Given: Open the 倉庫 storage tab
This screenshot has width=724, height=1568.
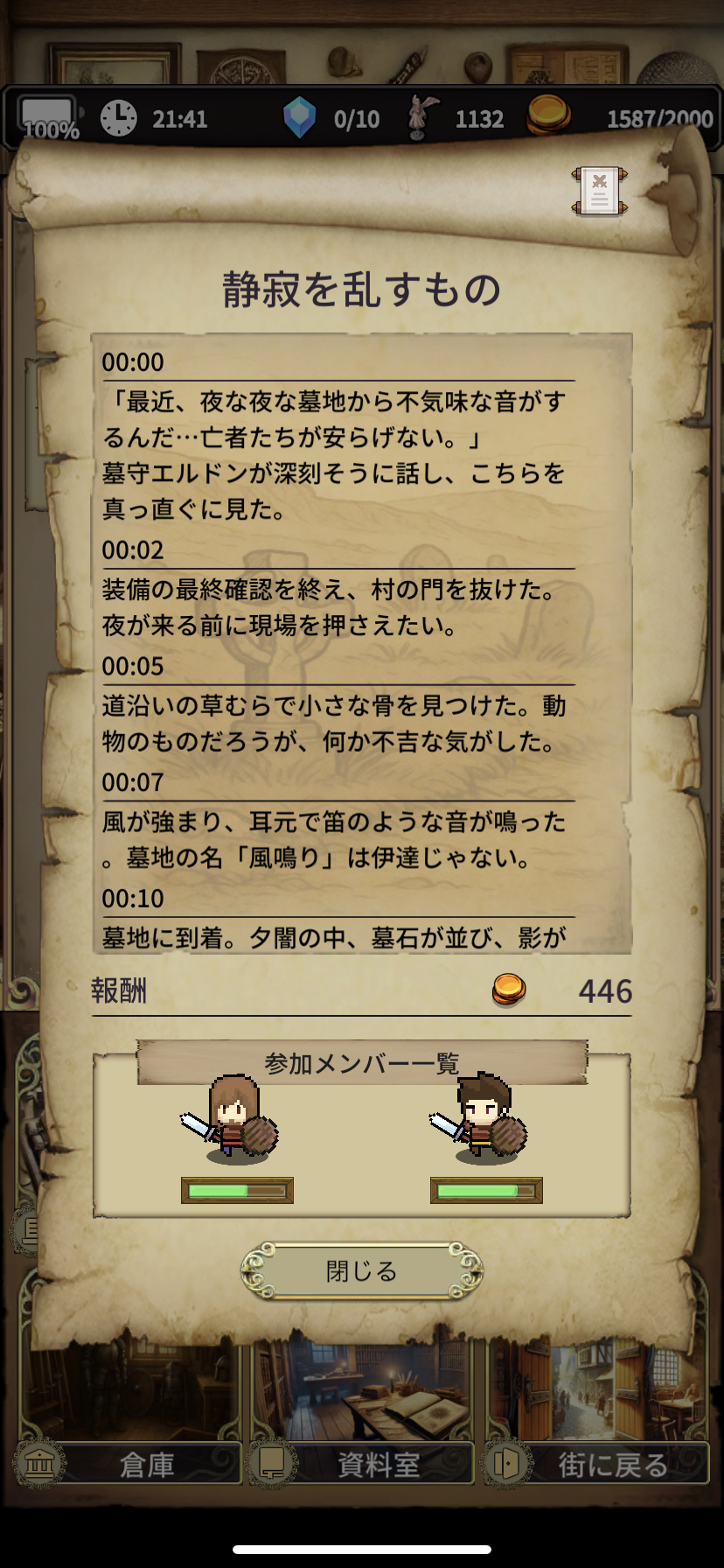Looking at the screenshot, I should click(x=127, y=1464).
